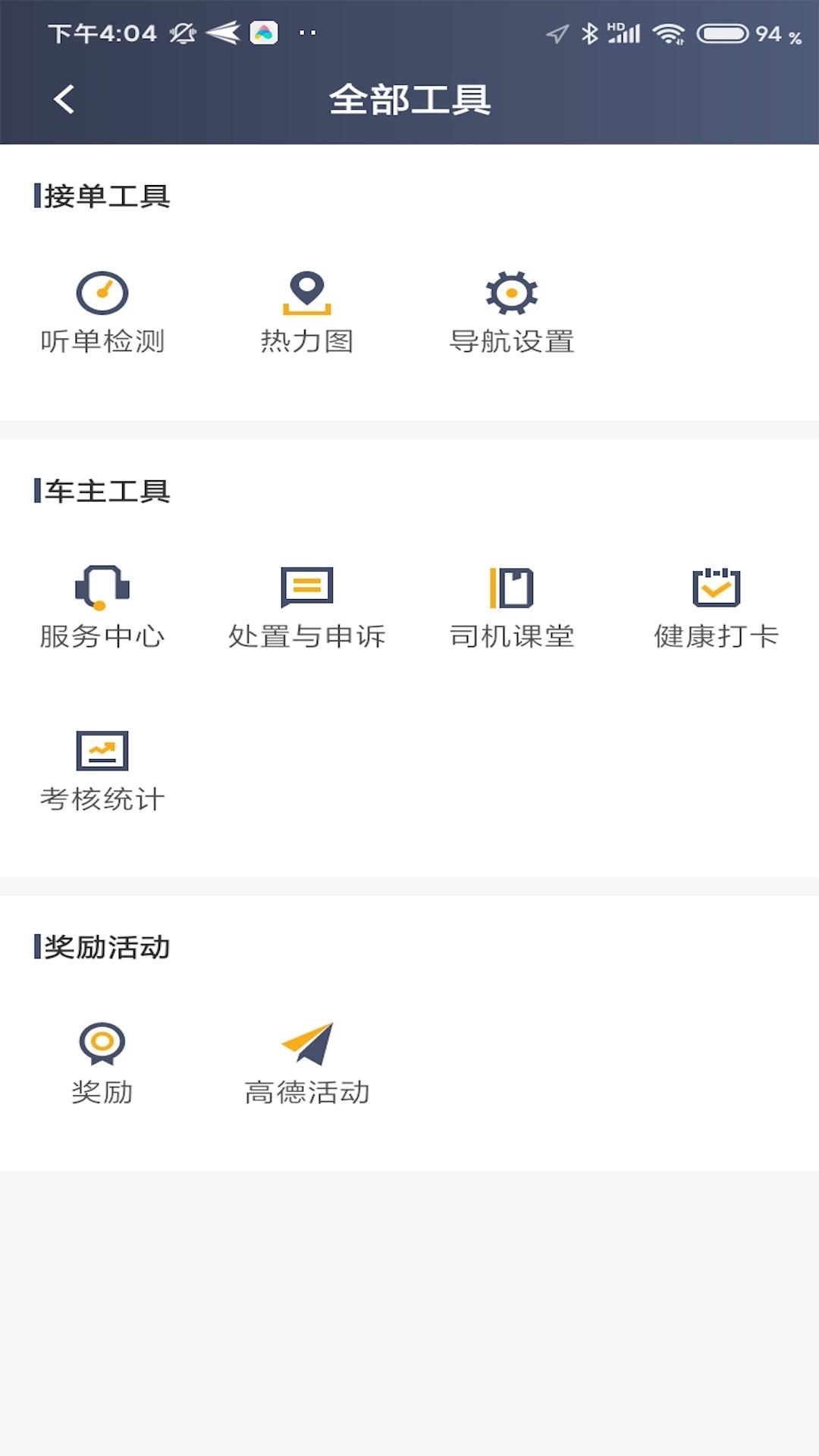
Task: Go back using the arrow at top left
Action: (64, 99)
